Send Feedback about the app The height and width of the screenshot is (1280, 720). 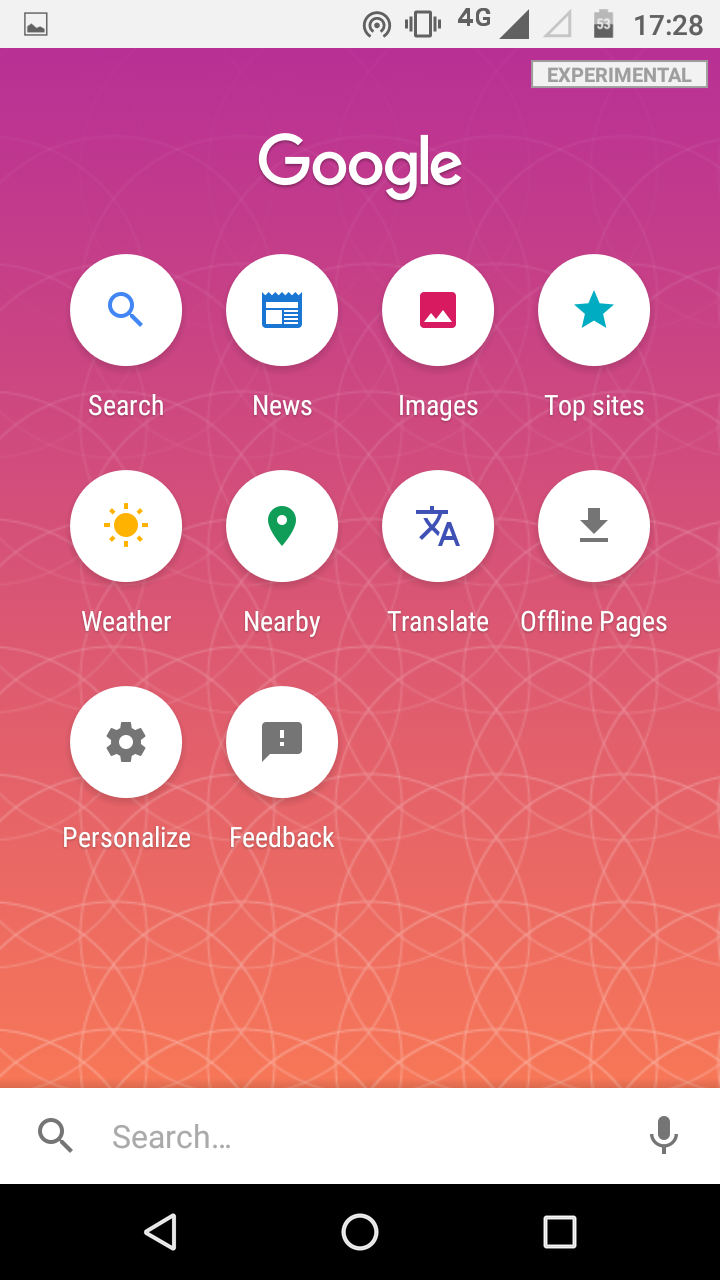coord(282,742)
